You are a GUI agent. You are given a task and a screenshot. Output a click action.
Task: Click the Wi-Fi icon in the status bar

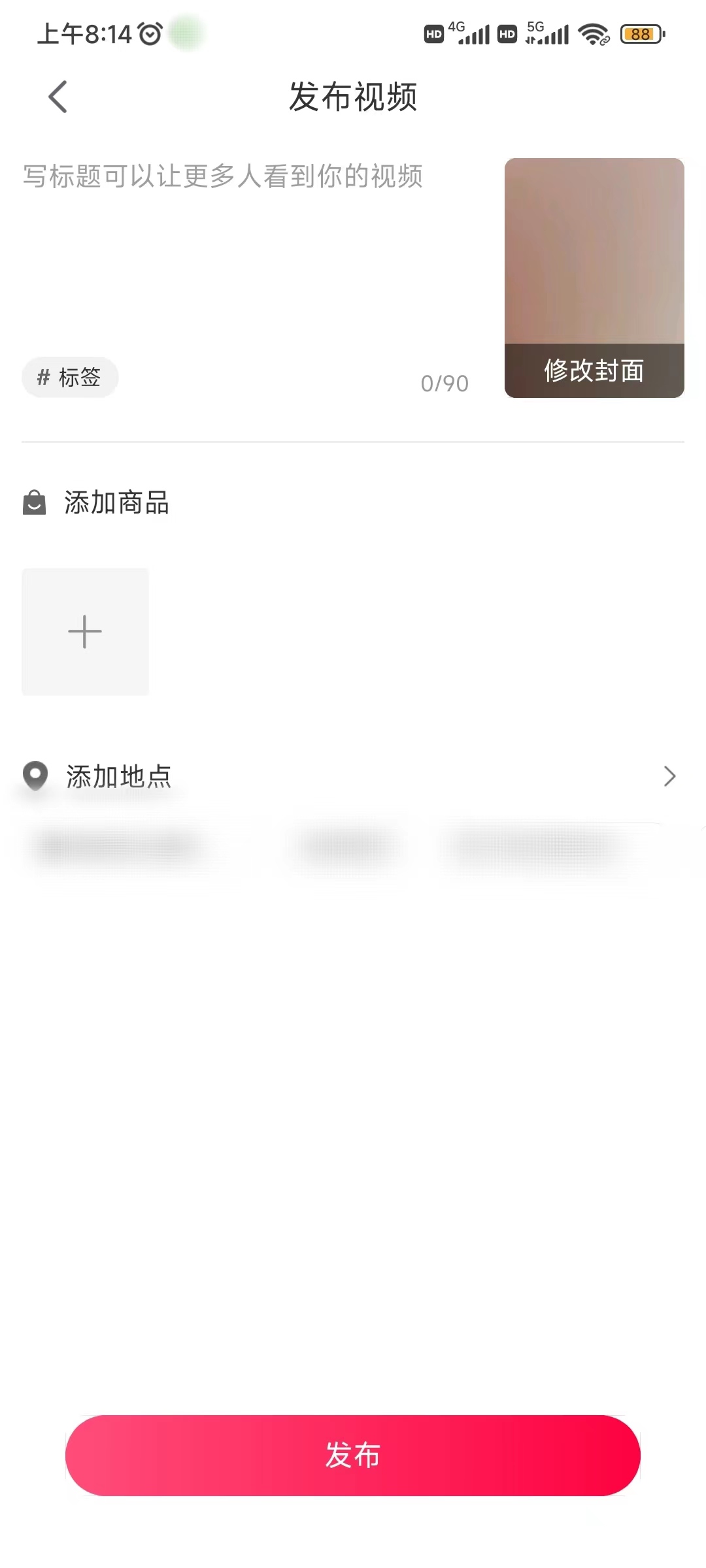click(593, 34)
